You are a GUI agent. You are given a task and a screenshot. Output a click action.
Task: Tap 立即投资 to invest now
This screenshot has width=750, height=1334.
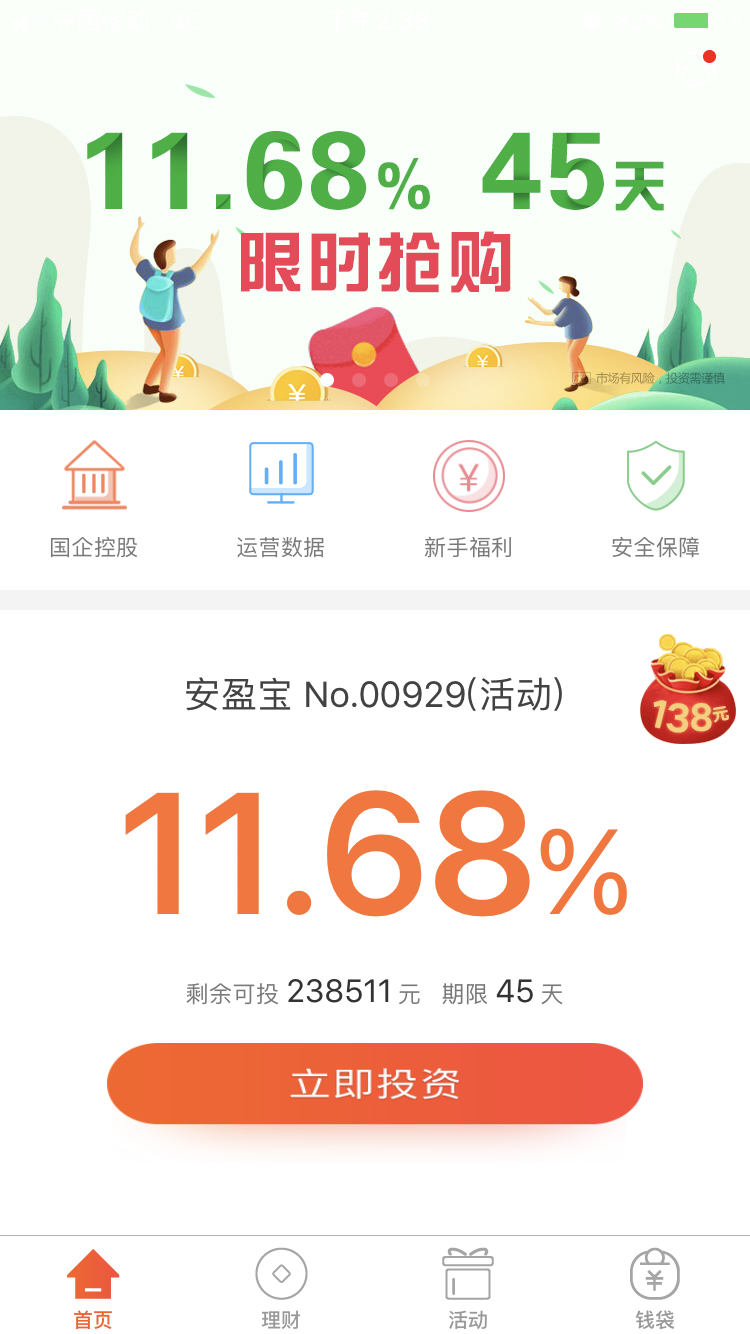tap(375, 1083)
